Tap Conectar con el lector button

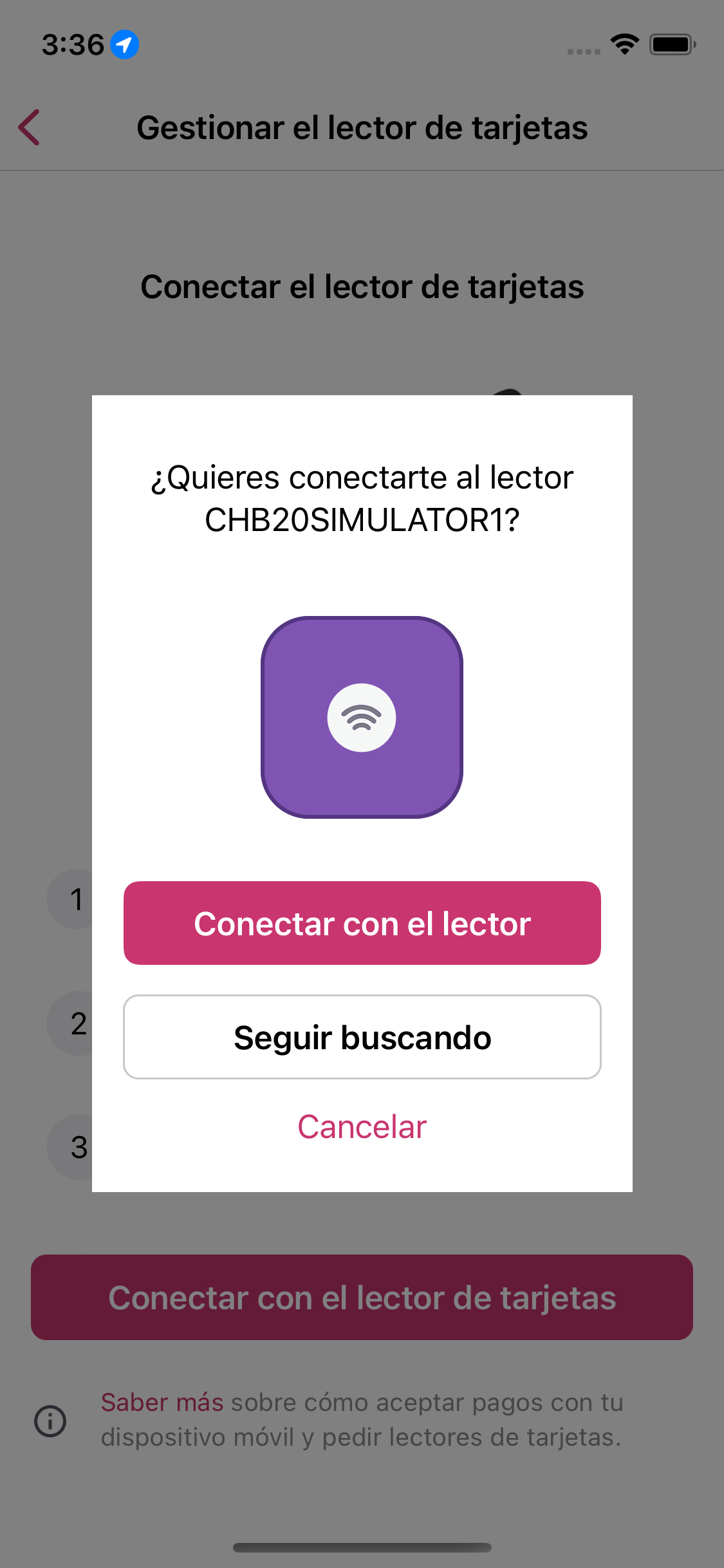coord(362,923)
